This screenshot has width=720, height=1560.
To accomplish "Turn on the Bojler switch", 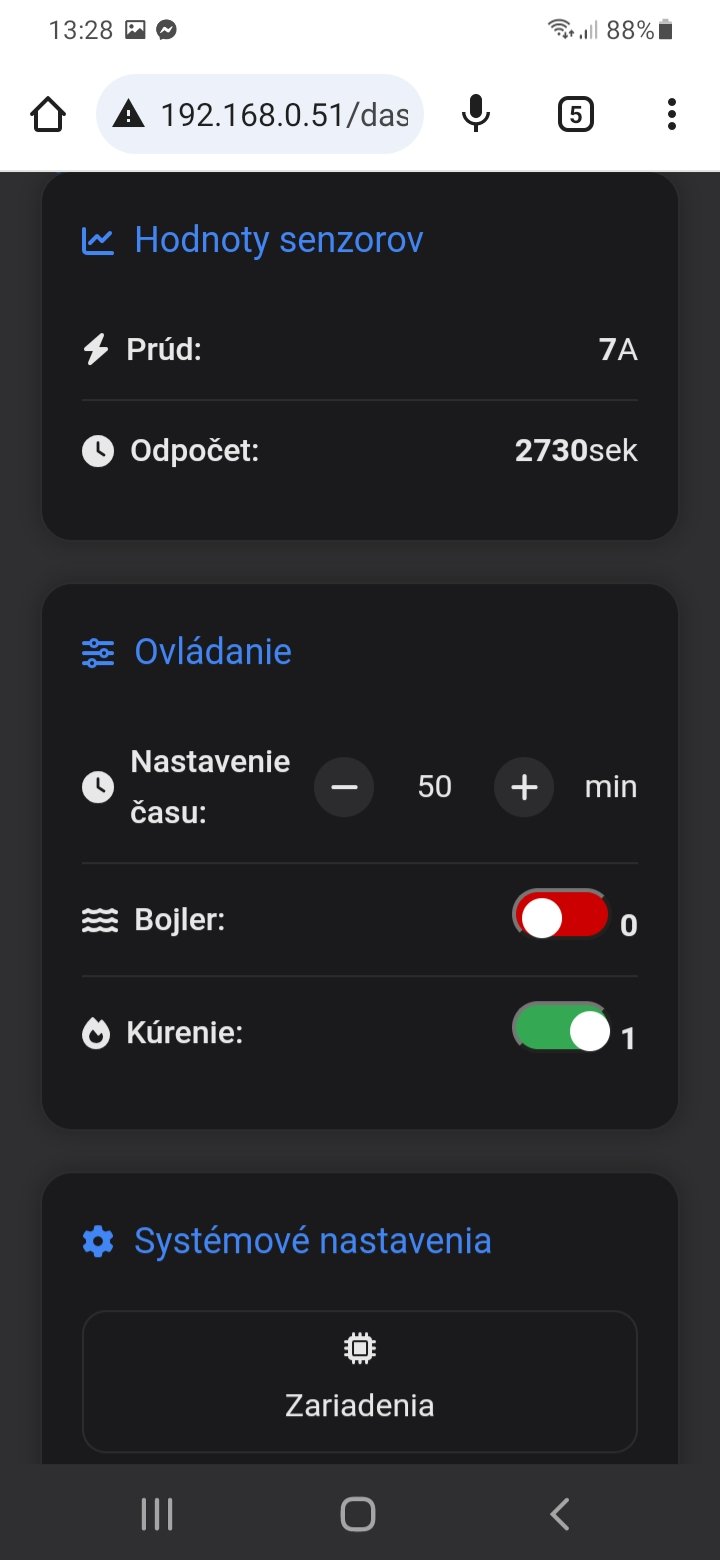I will click(x=561, y=915).
